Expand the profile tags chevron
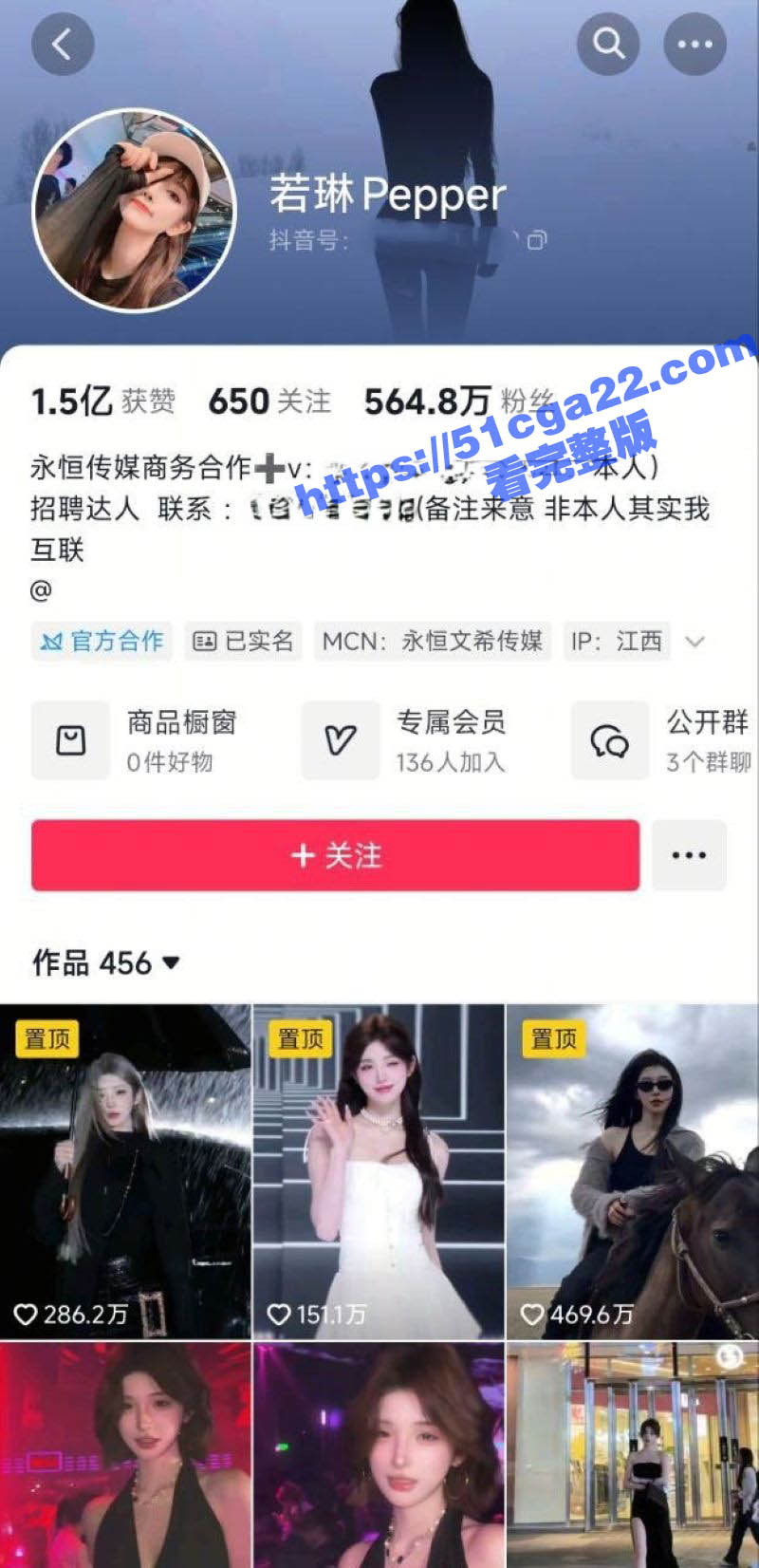Viewport: 759px width, 1568px height. [x=694, y=642]
